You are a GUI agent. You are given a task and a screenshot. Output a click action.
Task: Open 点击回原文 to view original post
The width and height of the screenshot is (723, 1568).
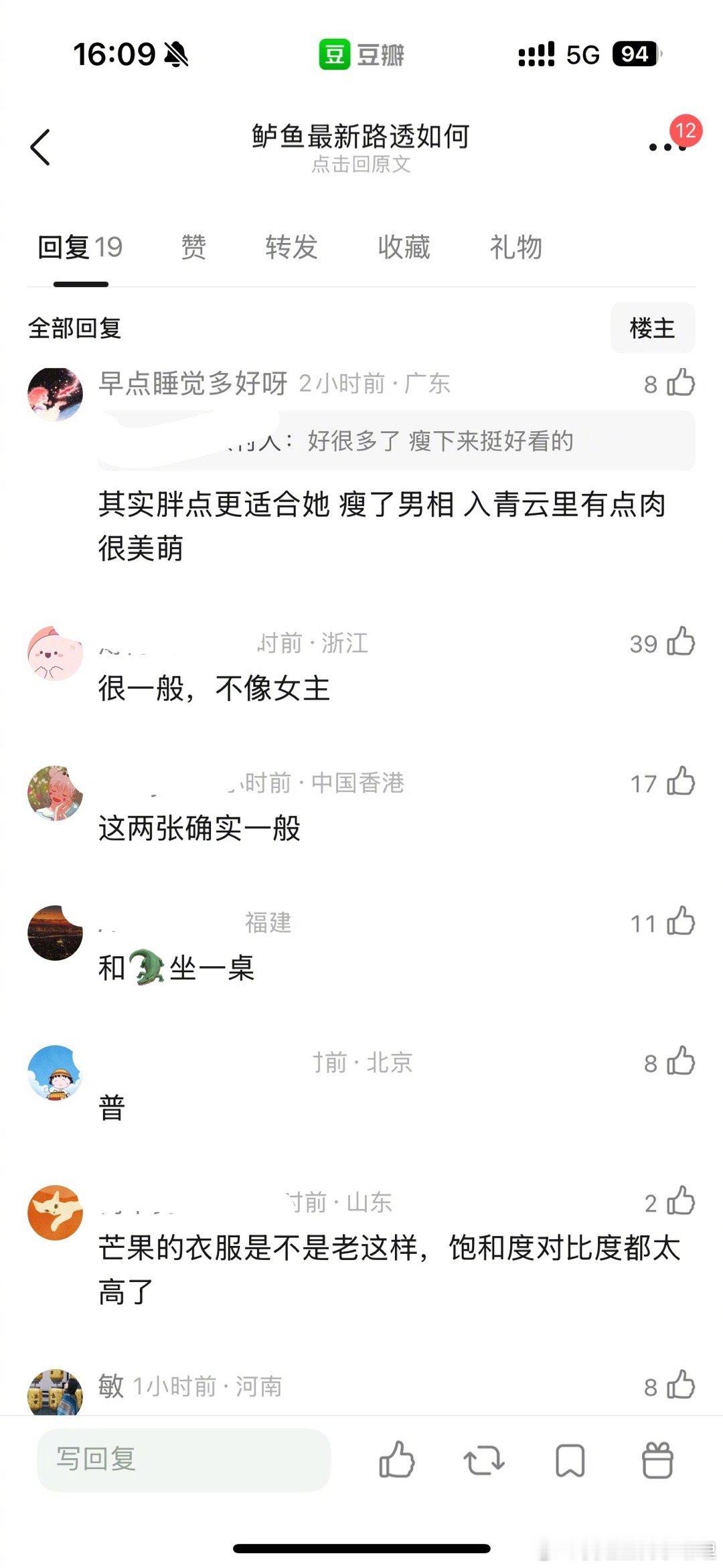point(361,165)
